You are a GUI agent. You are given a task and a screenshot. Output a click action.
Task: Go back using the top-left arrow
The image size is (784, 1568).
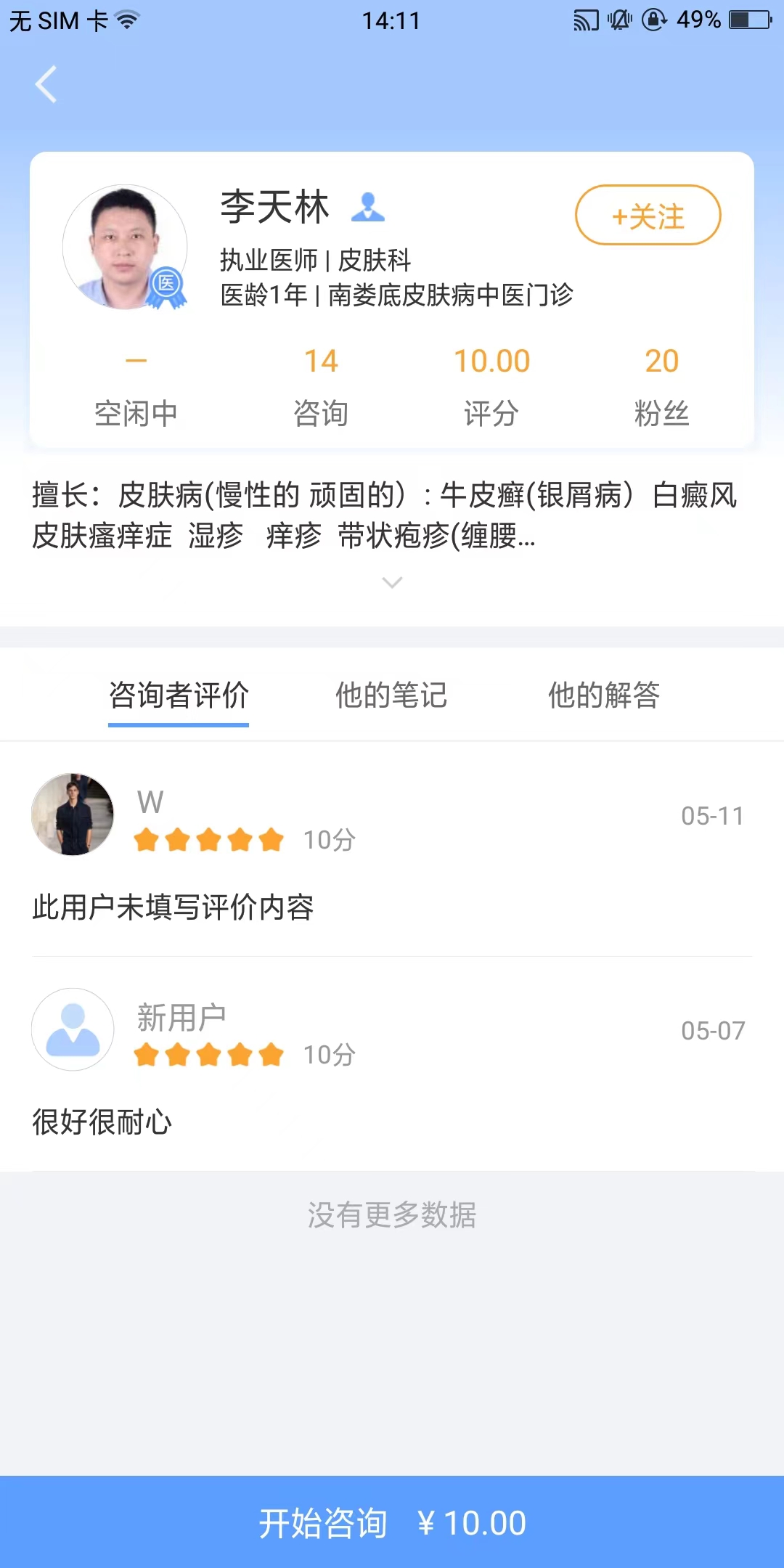pyautogui.click(x=46, y=84)
